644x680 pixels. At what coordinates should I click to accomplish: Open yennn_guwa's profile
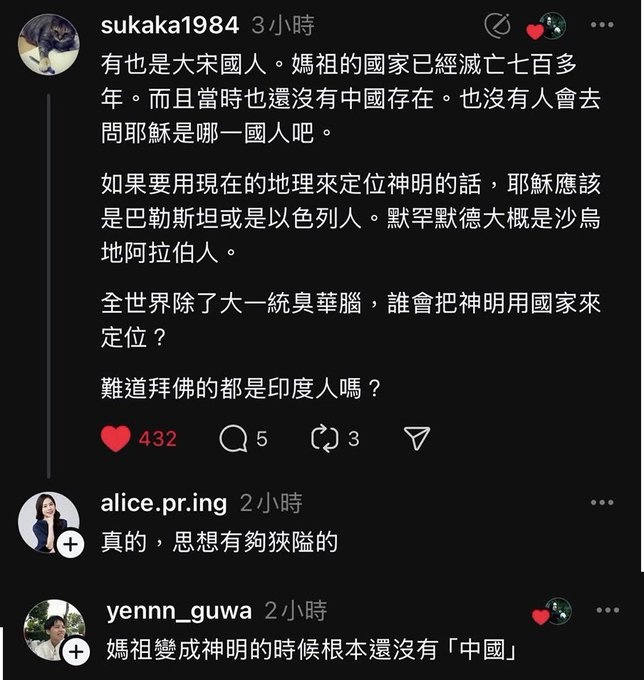click(178, 610)
